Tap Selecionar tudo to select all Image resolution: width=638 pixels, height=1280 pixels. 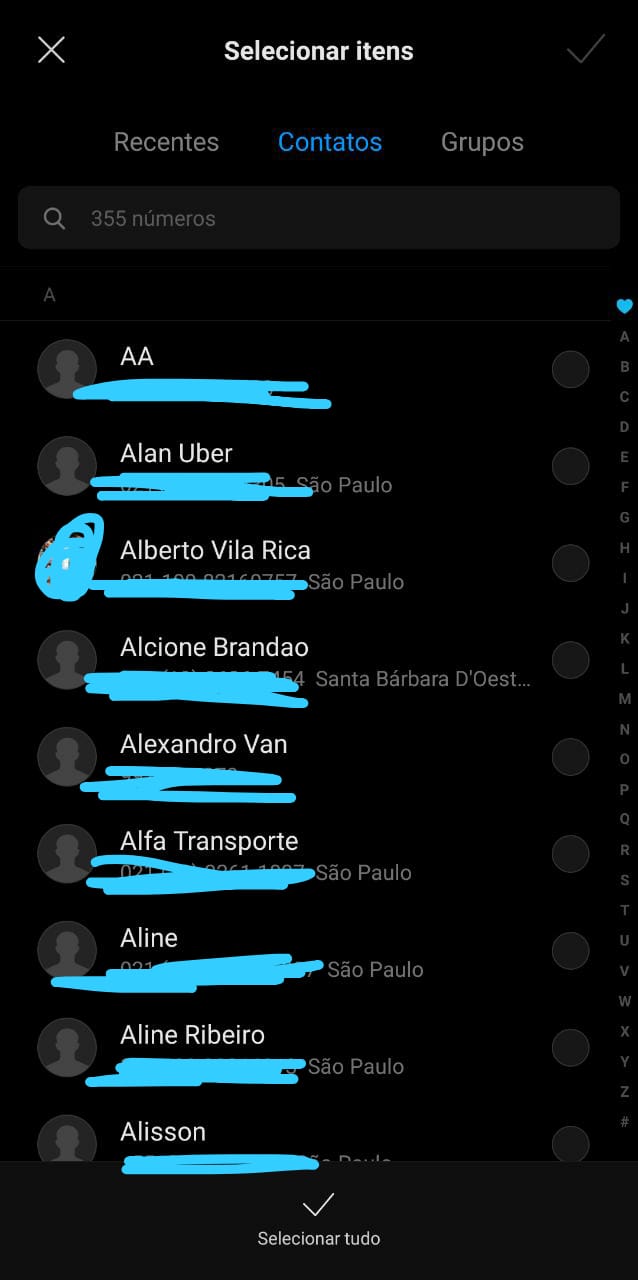(319, 1218)
